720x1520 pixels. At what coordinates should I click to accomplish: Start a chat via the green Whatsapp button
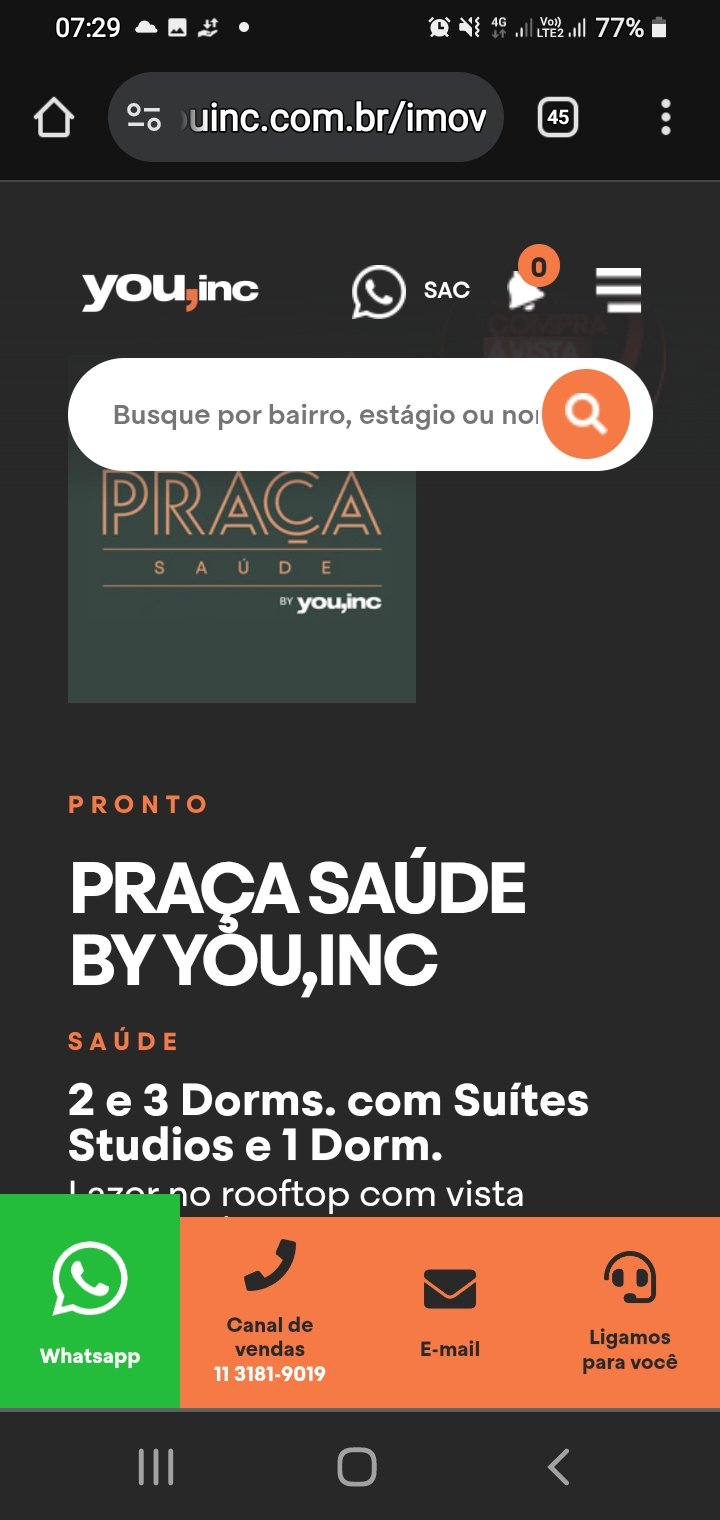[90, 1302]
